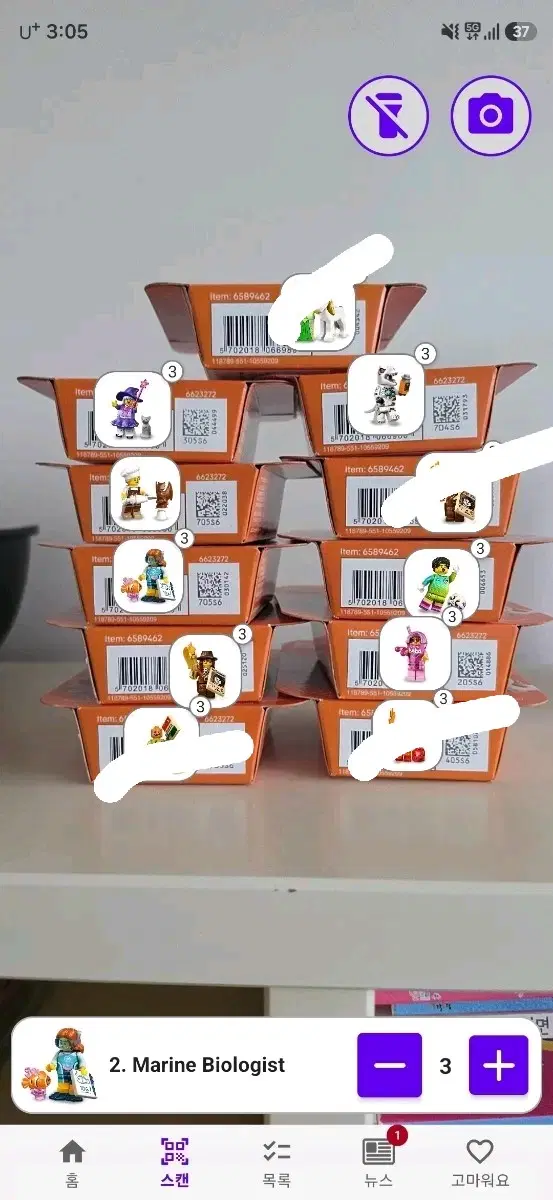This screenshot has width=553, height=1200.
Task: Open the 목록 tab
Action: click(x=277, y=1162)
